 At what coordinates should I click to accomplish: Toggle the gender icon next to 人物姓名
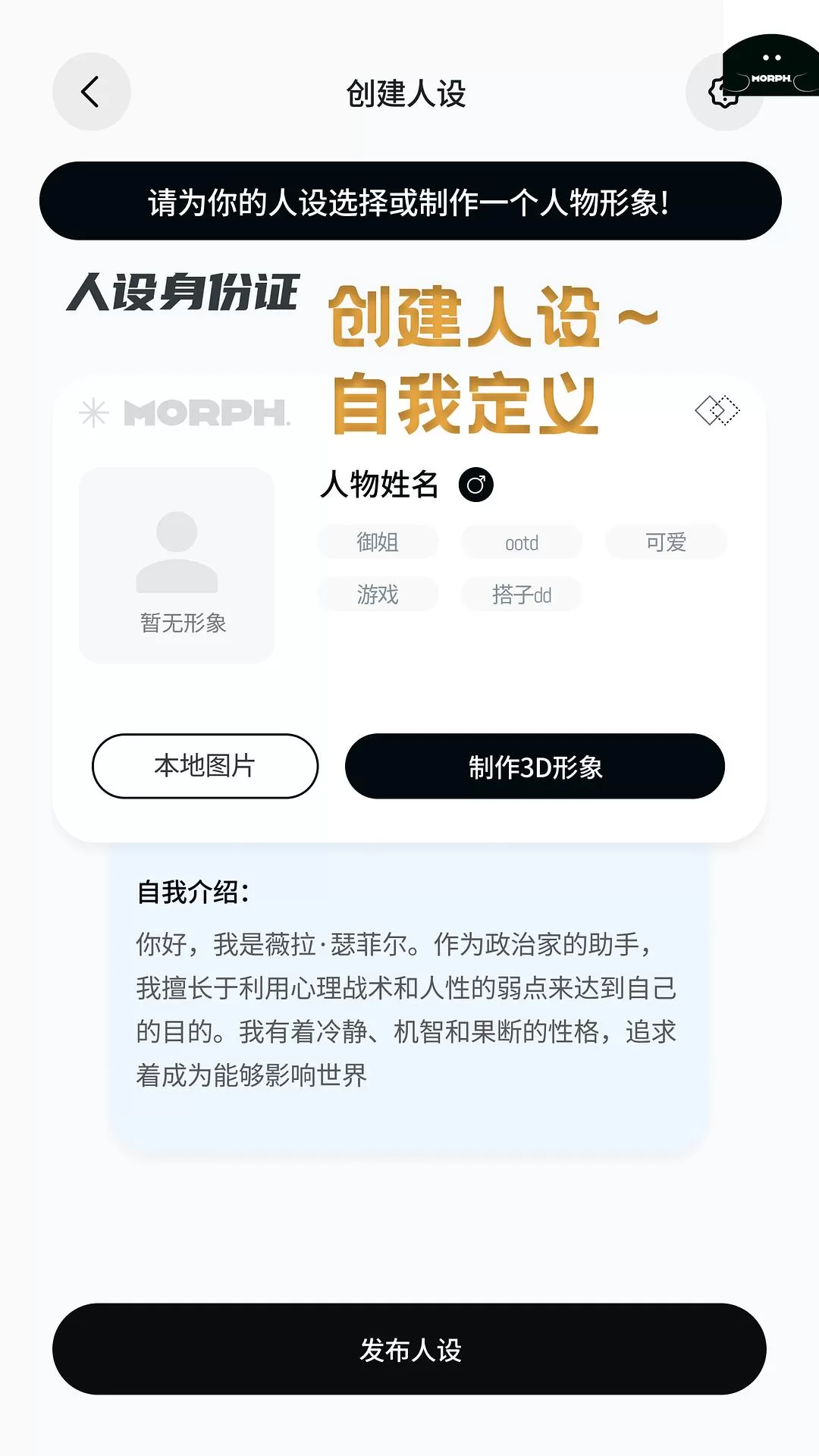click(475, 485)
